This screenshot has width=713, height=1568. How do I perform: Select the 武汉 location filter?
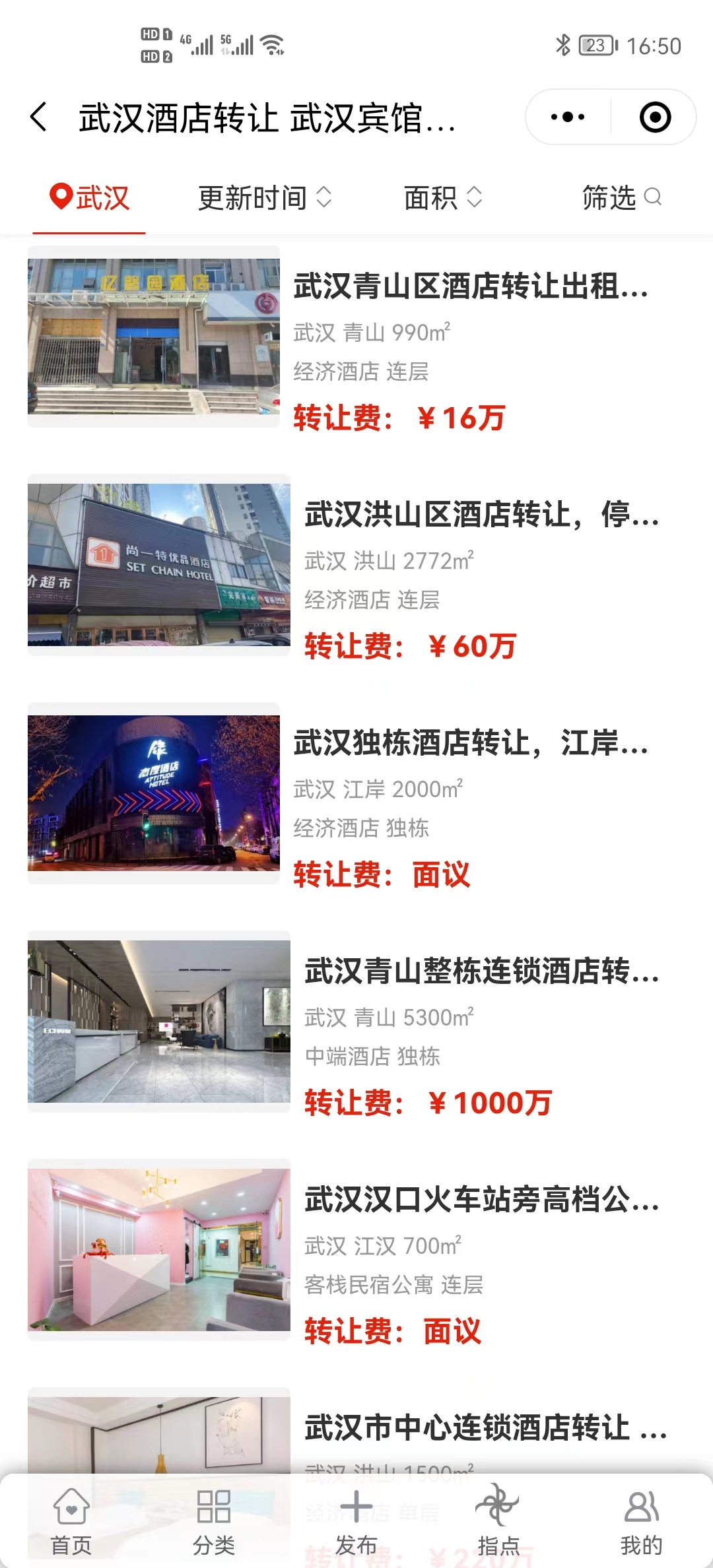90,197
